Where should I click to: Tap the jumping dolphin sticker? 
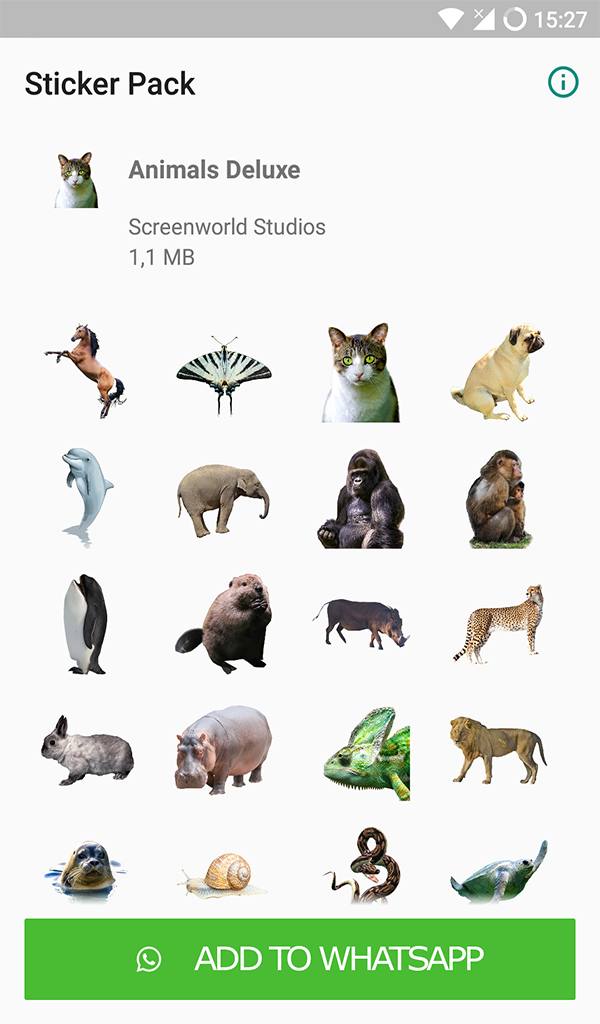[87, 497]
